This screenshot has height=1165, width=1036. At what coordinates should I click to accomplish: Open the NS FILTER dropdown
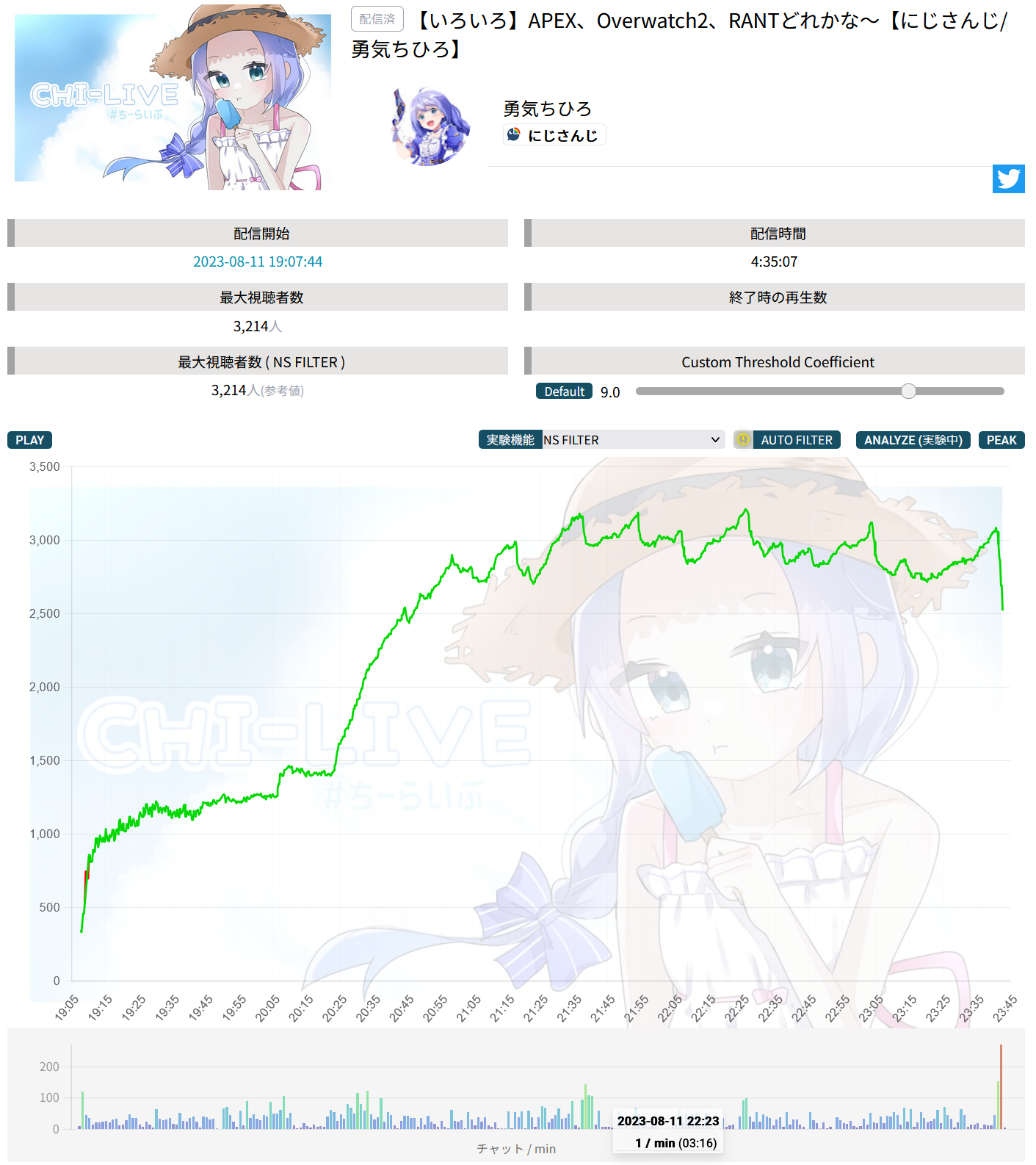coord(632,440)
